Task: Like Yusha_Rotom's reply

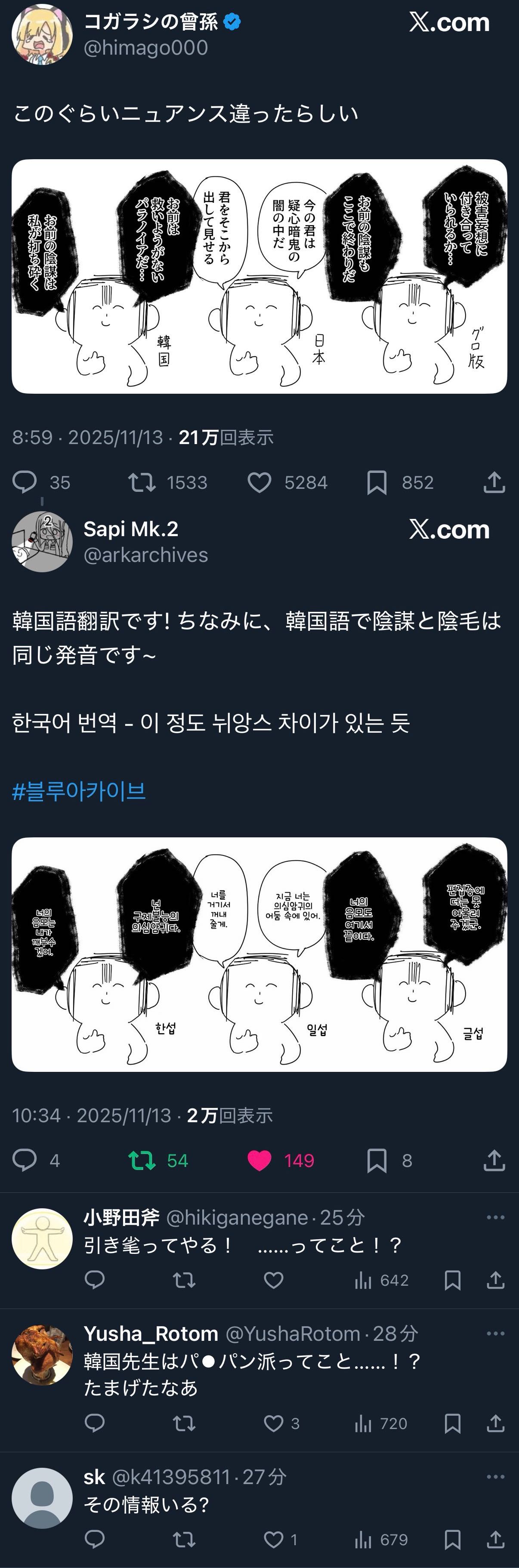Action: 273,1423
